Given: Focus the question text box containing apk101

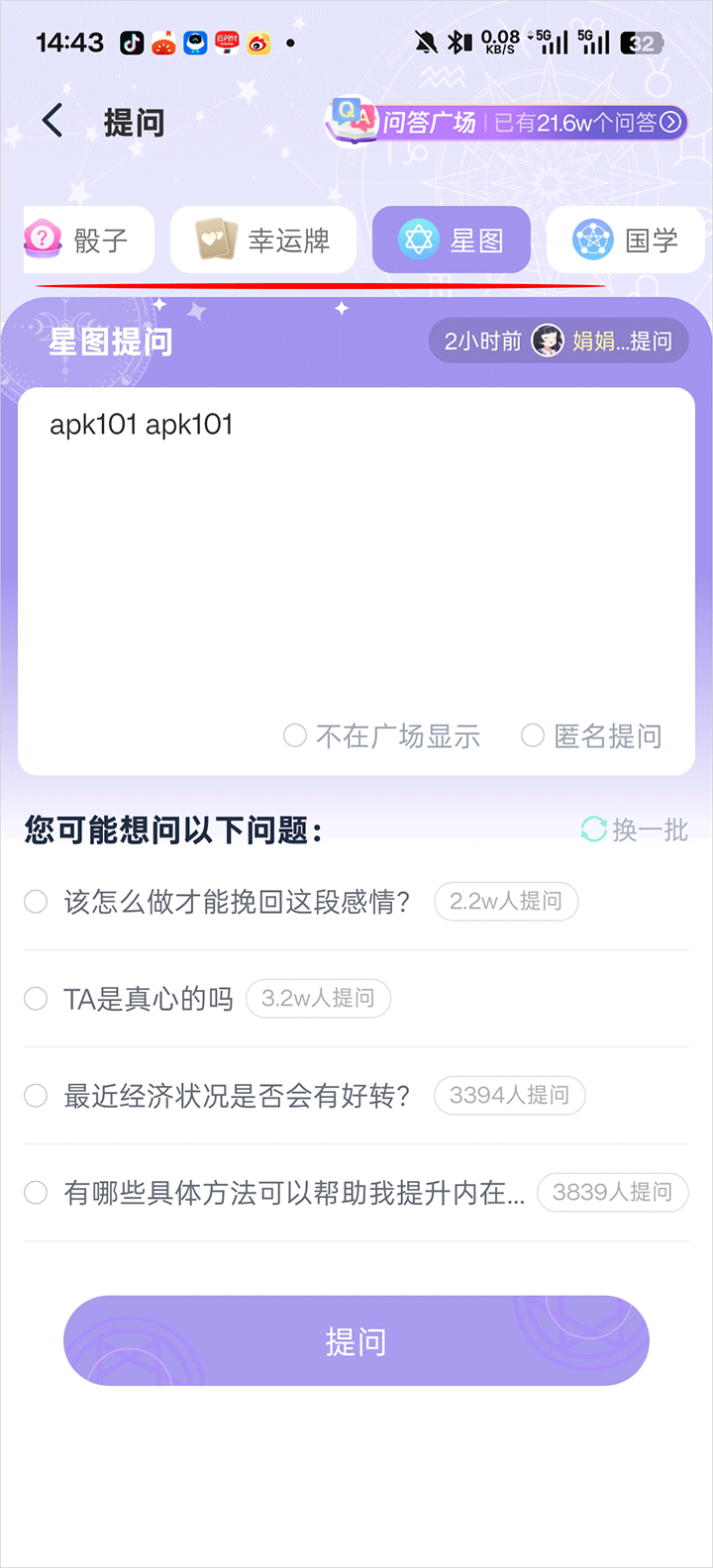Looking at the screenshot, I should (x=356, y=554).
